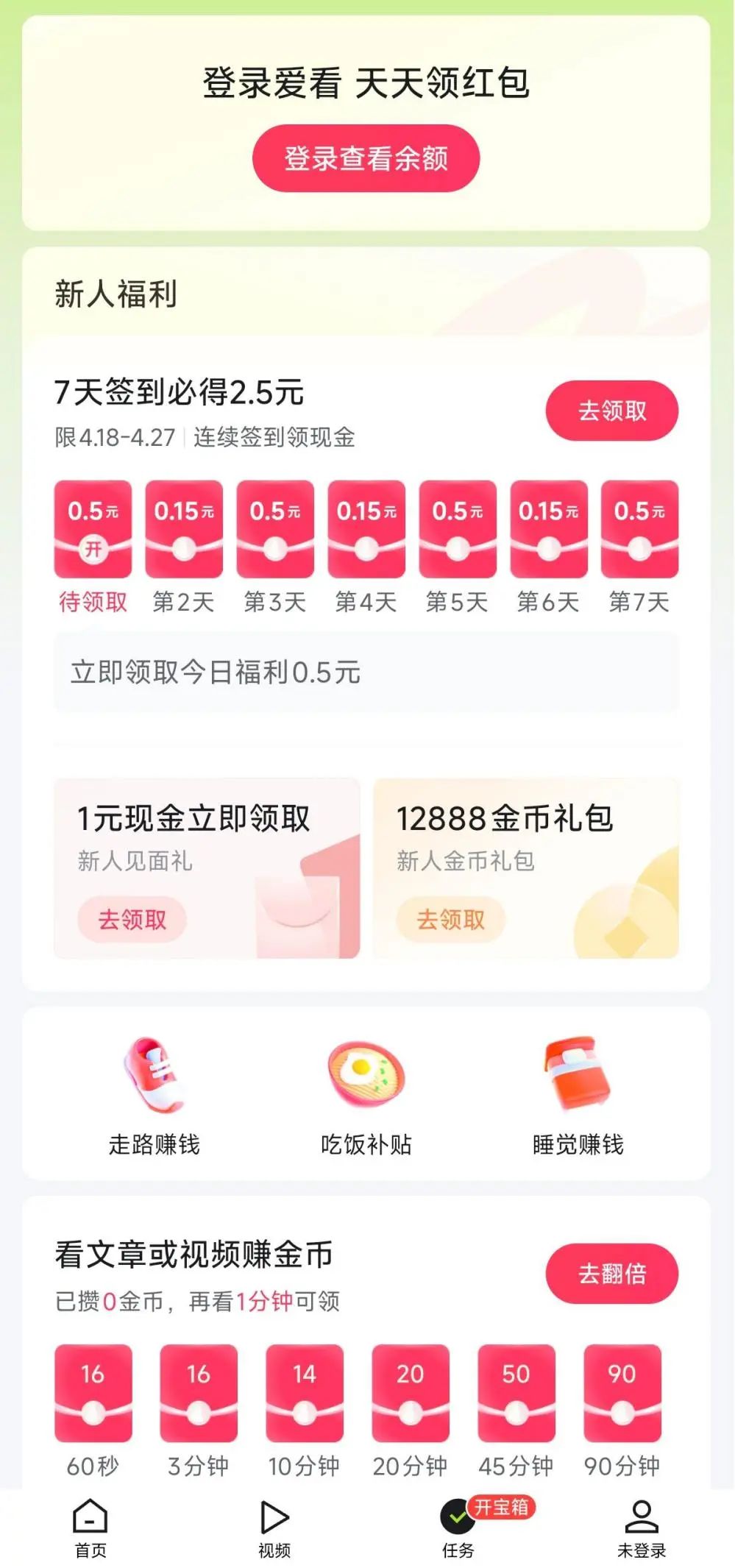Open the 未登录 profile tab
Screen dimensions: 735x1568
pos(641,1527)
